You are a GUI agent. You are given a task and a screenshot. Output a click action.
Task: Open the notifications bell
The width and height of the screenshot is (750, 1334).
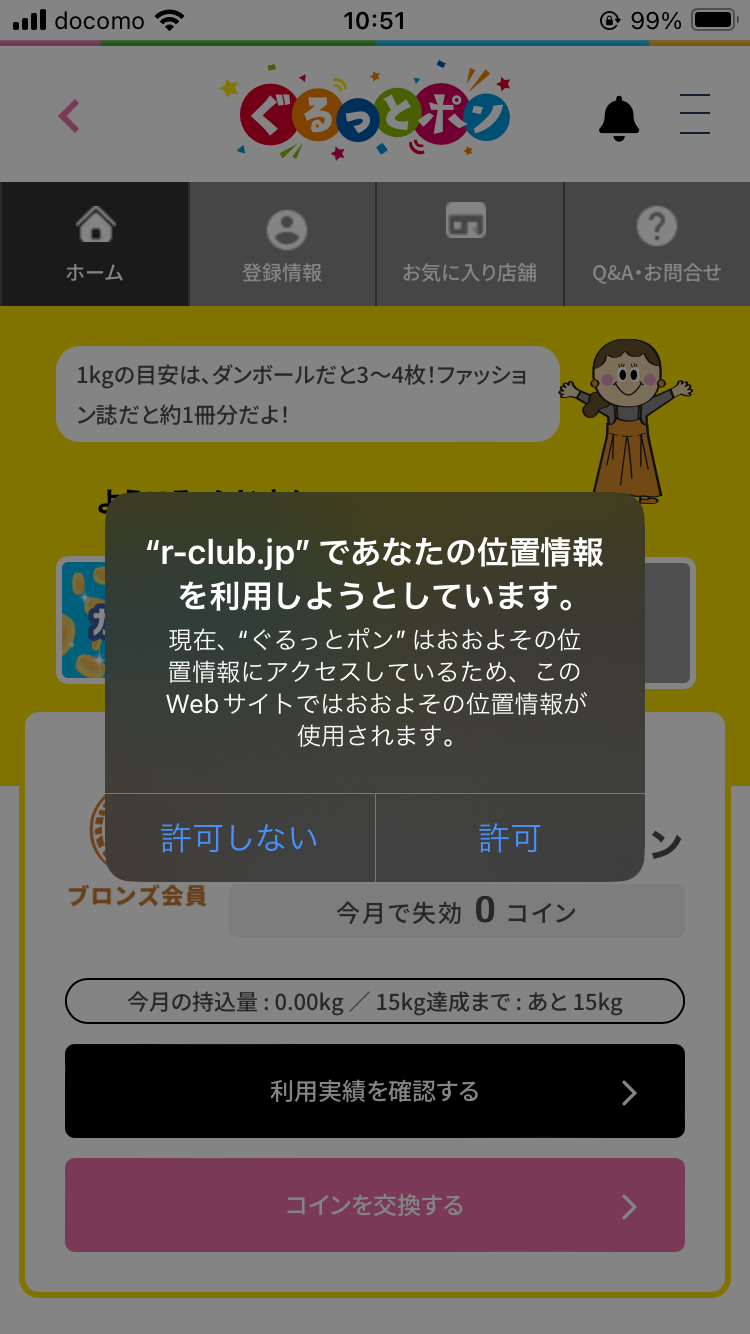(618, 118)
